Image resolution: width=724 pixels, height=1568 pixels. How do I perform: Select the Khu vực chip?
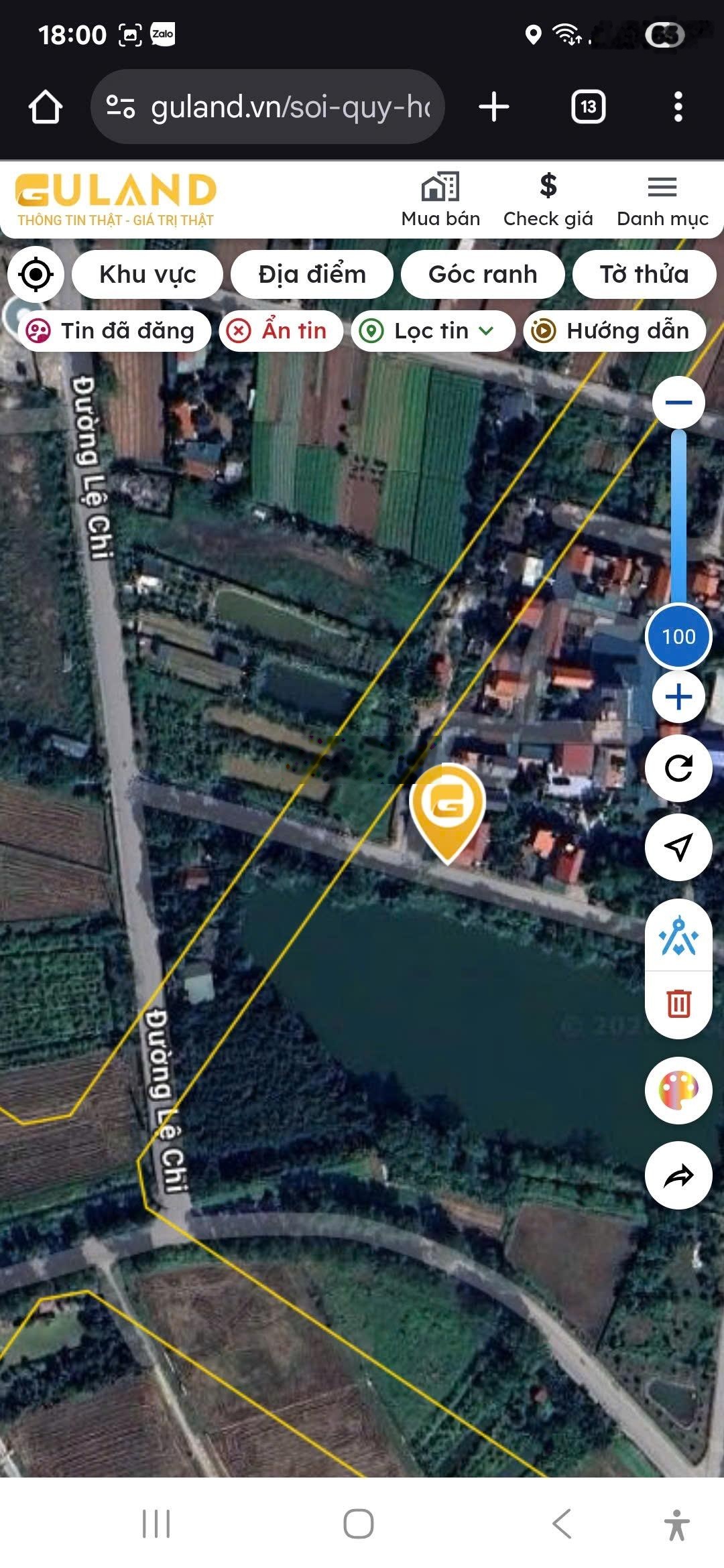pyautogui.click(x=147, y=274)
